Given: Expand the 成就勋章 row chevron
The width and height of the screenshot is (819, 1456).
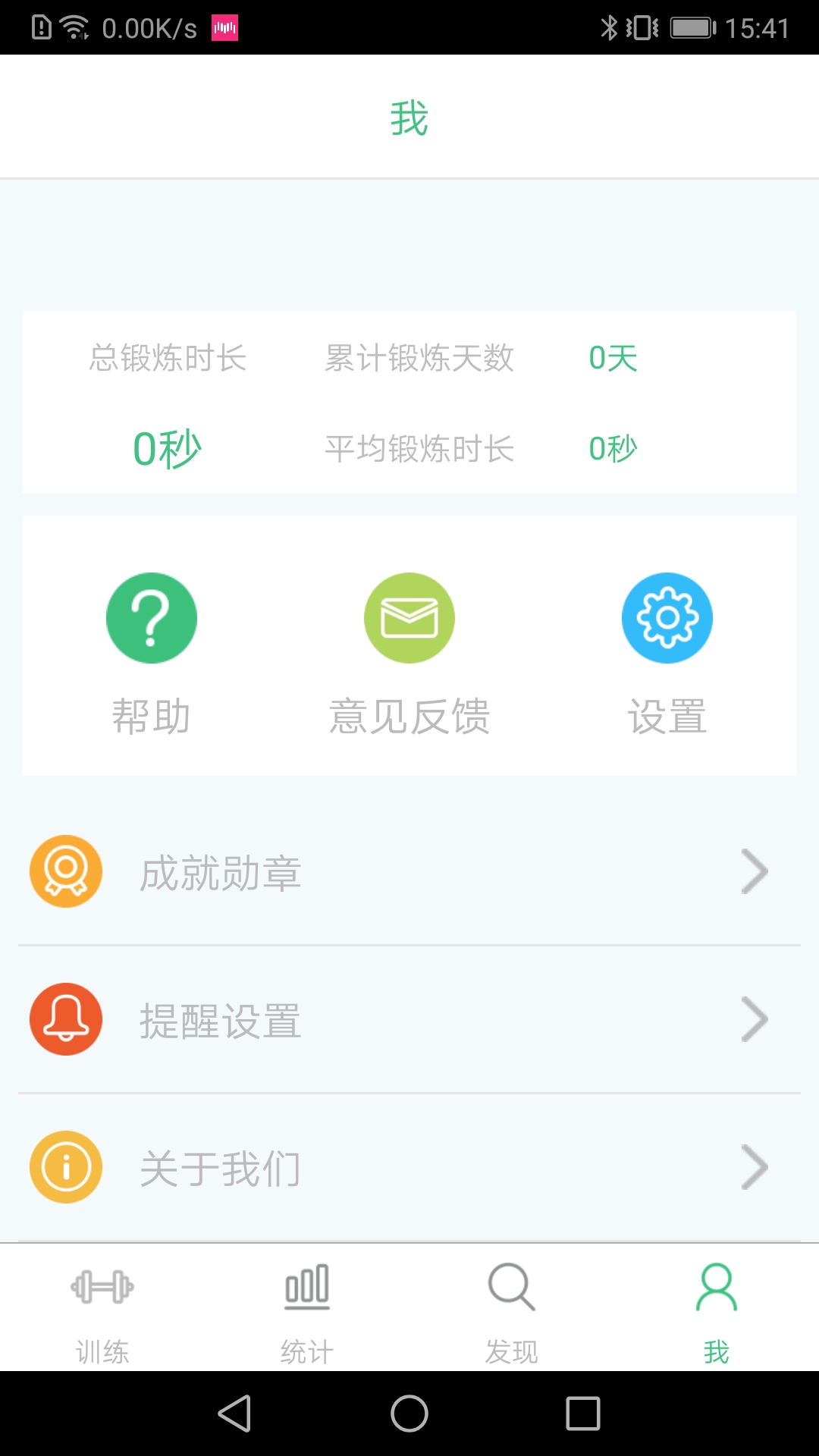Looking at the screenshot, I should click(x=755, y=871).
